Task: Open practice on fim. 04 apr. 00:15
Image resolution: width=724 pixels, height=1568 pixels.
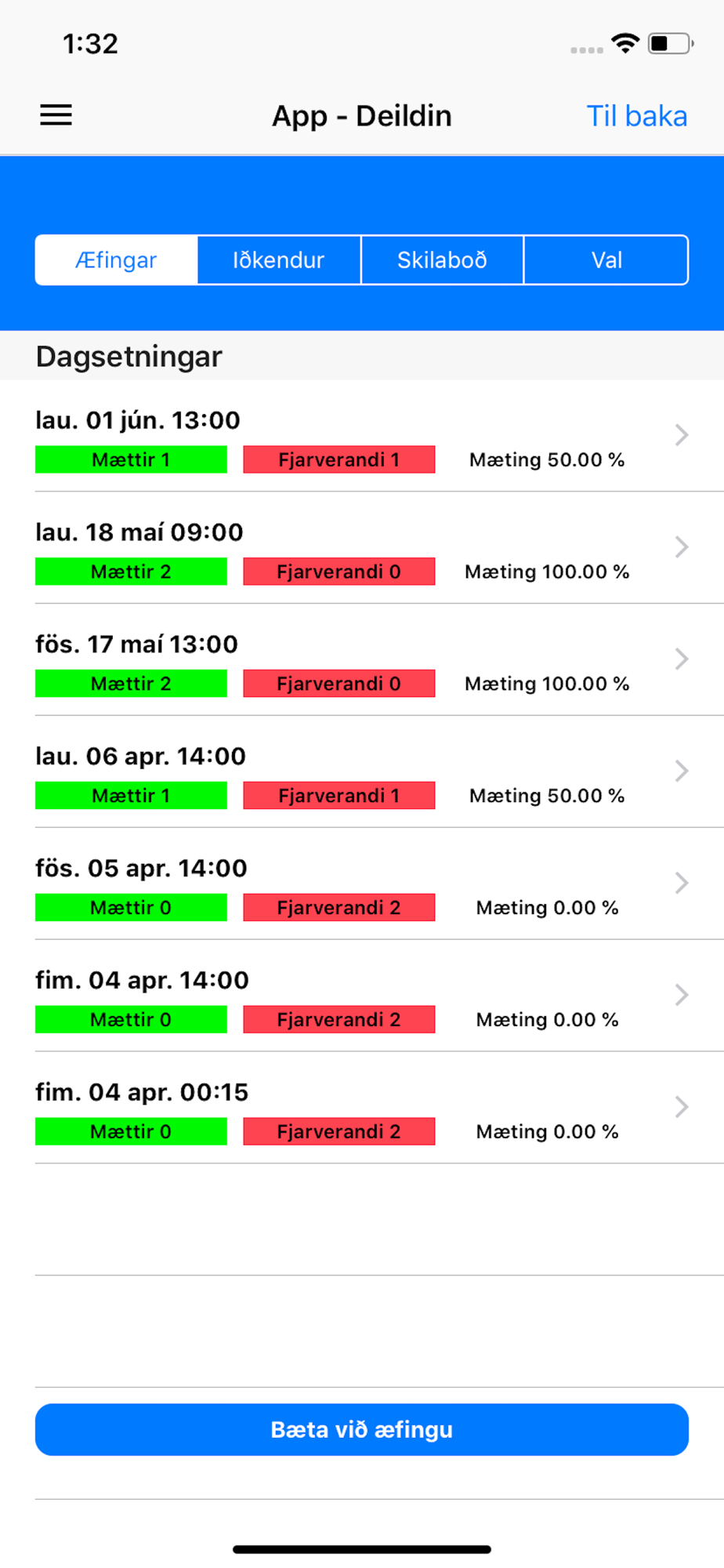Action: point(362,1109)
